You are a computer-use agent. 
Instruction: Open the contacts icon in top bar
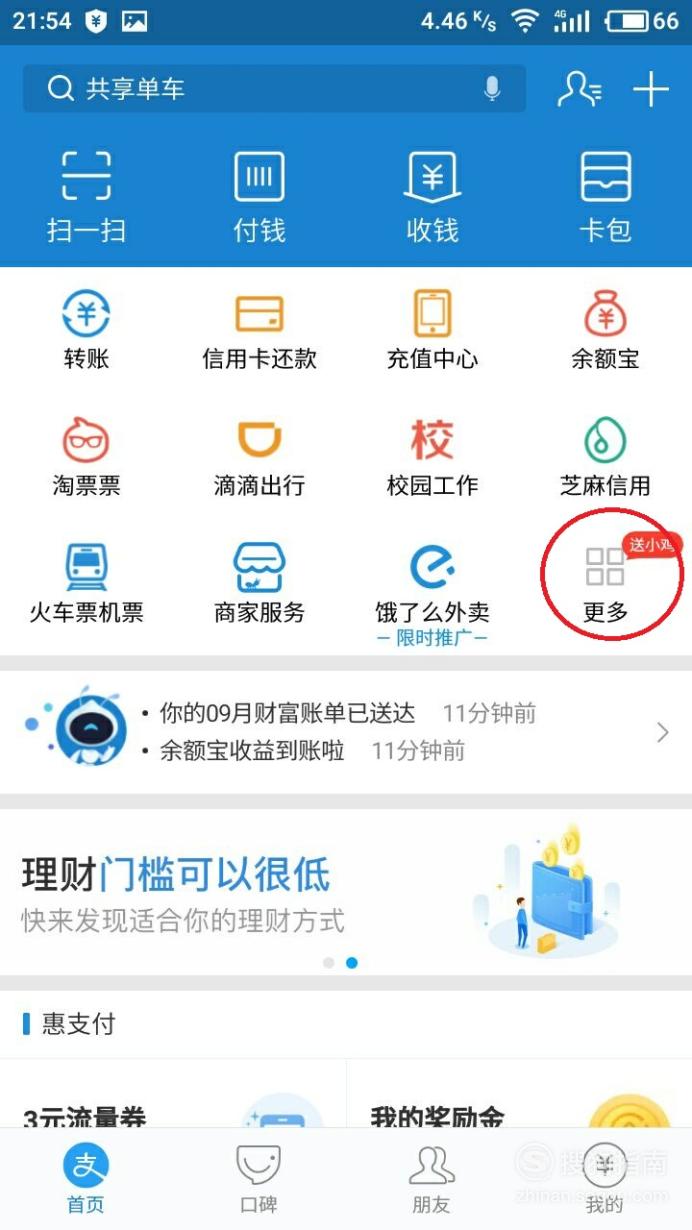(579, 89)
